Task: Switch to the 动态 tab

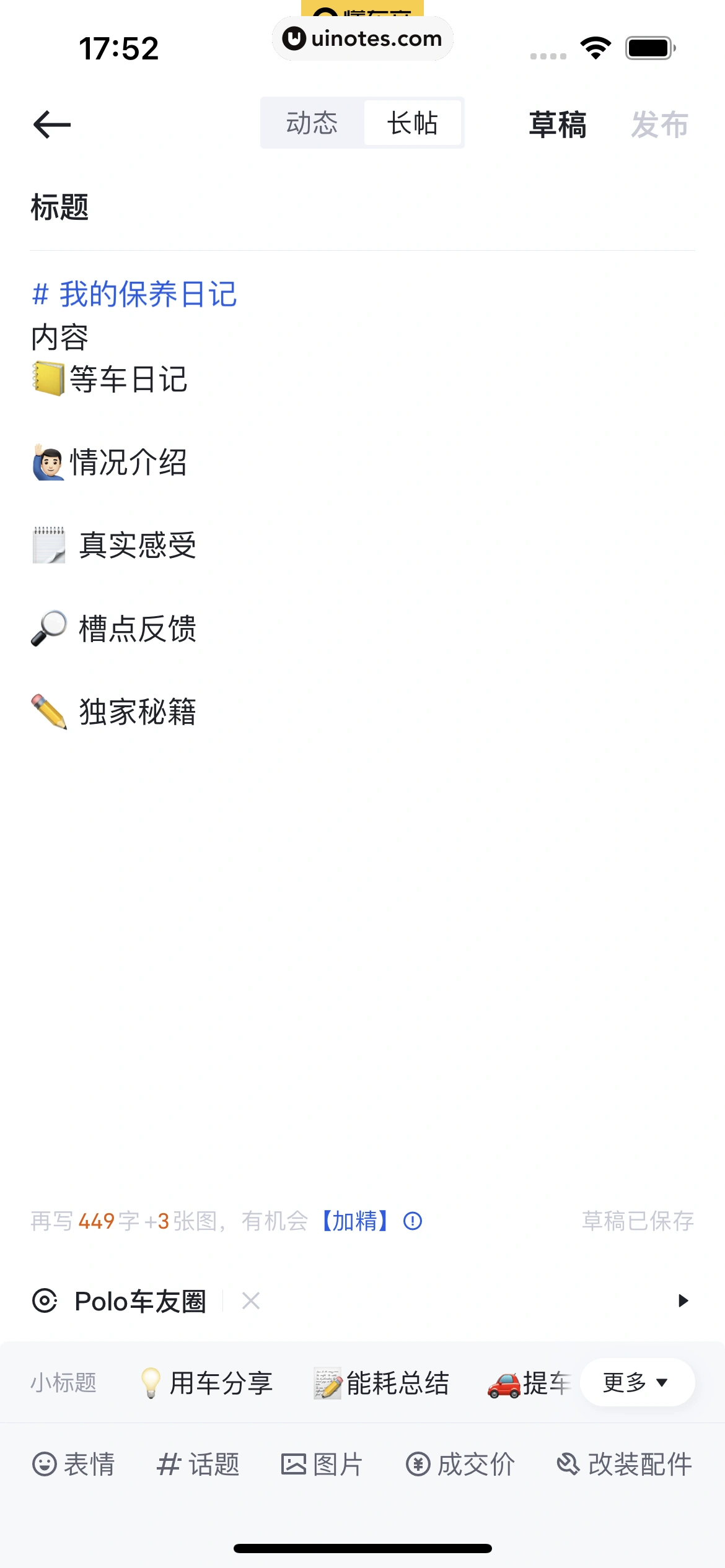Action: click(312, 123)
